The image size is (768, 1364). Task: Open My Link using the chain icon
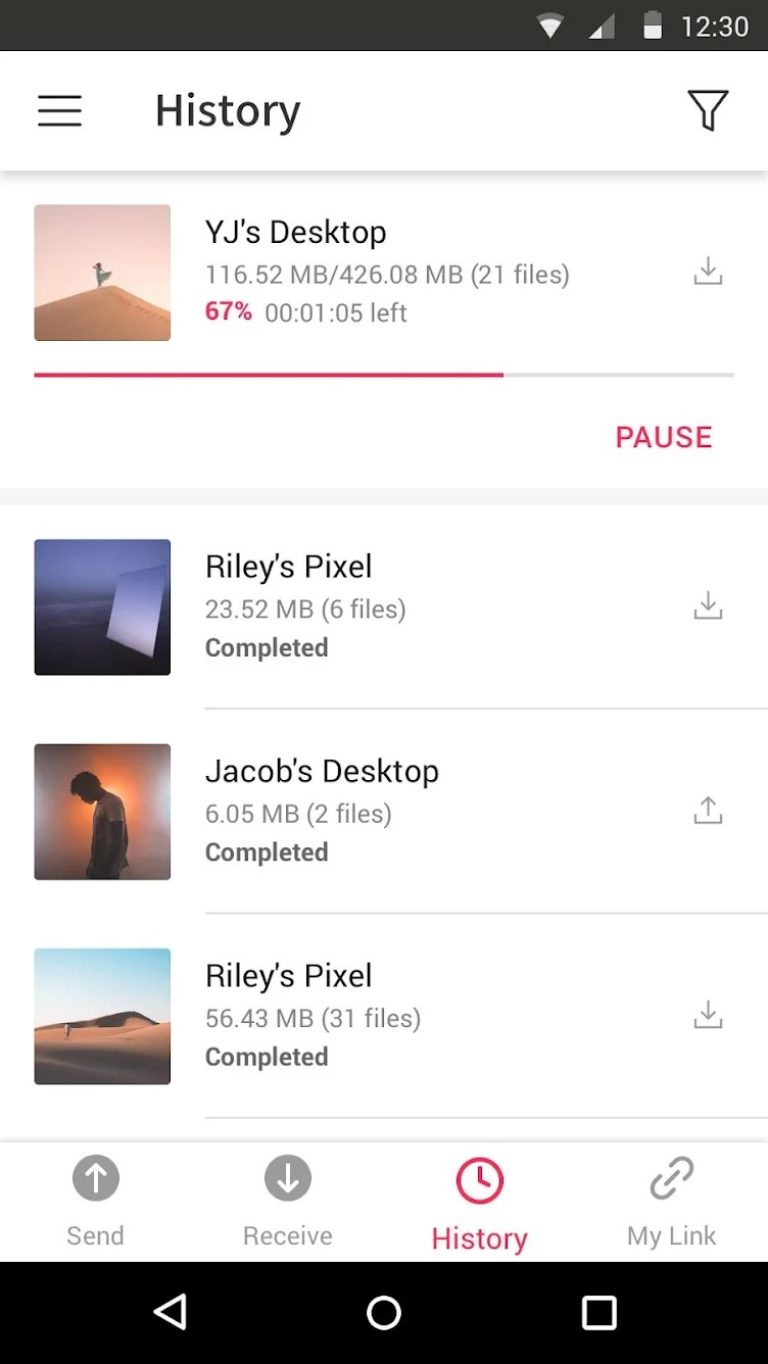pos(670,1177)
